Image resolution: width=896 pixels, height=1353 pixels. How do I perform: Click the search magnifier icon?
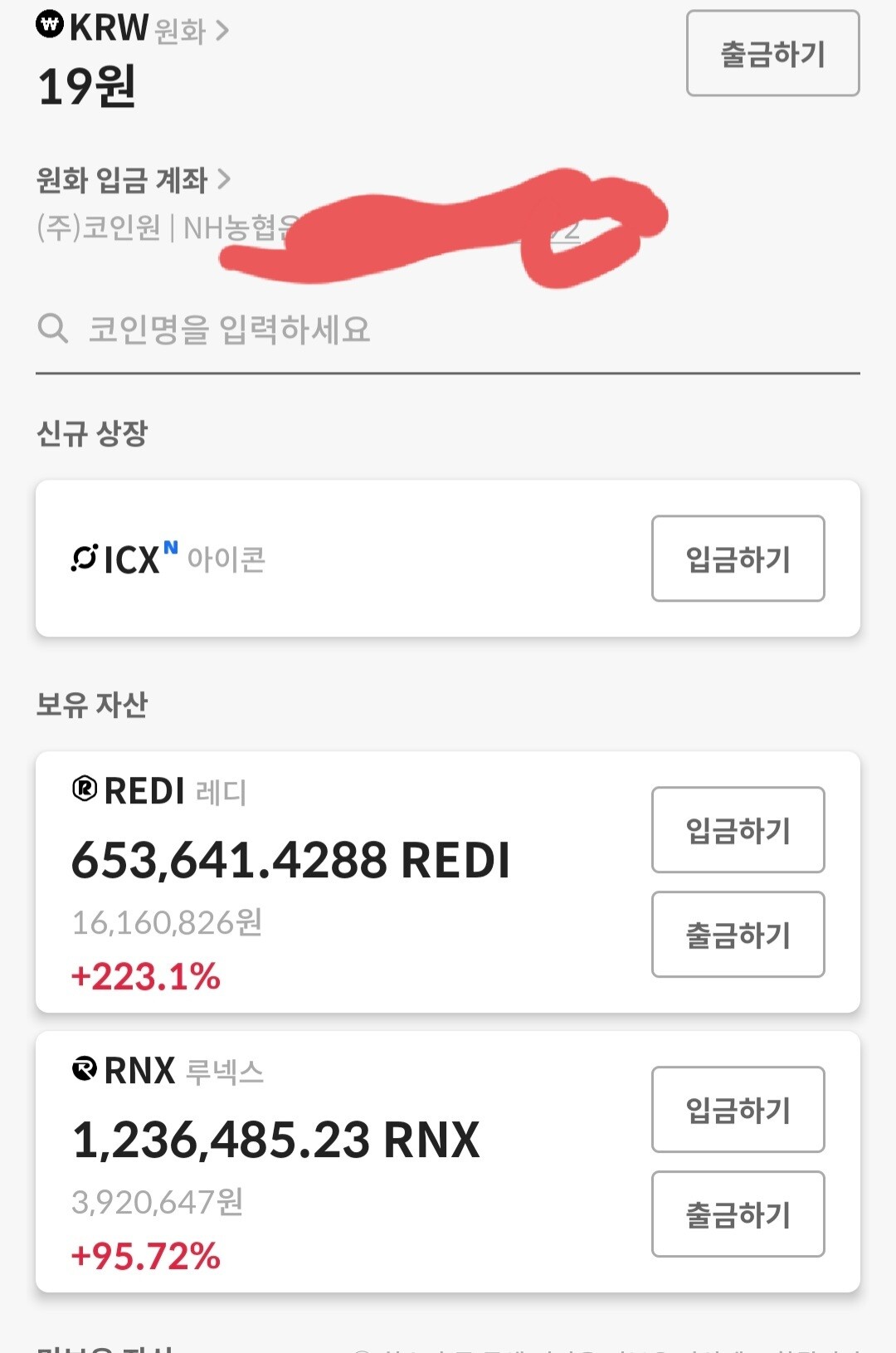53,330
